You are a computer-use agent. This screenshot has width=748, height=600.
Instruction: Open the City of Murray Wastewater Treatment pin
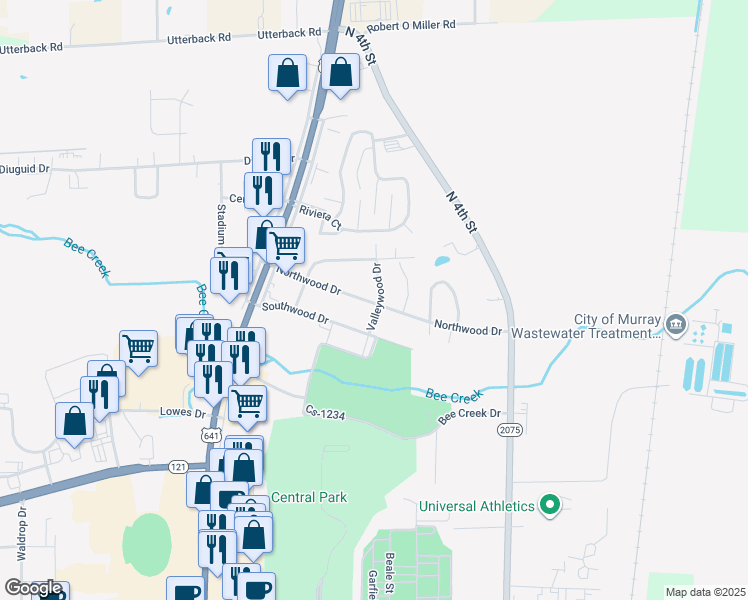677,325
